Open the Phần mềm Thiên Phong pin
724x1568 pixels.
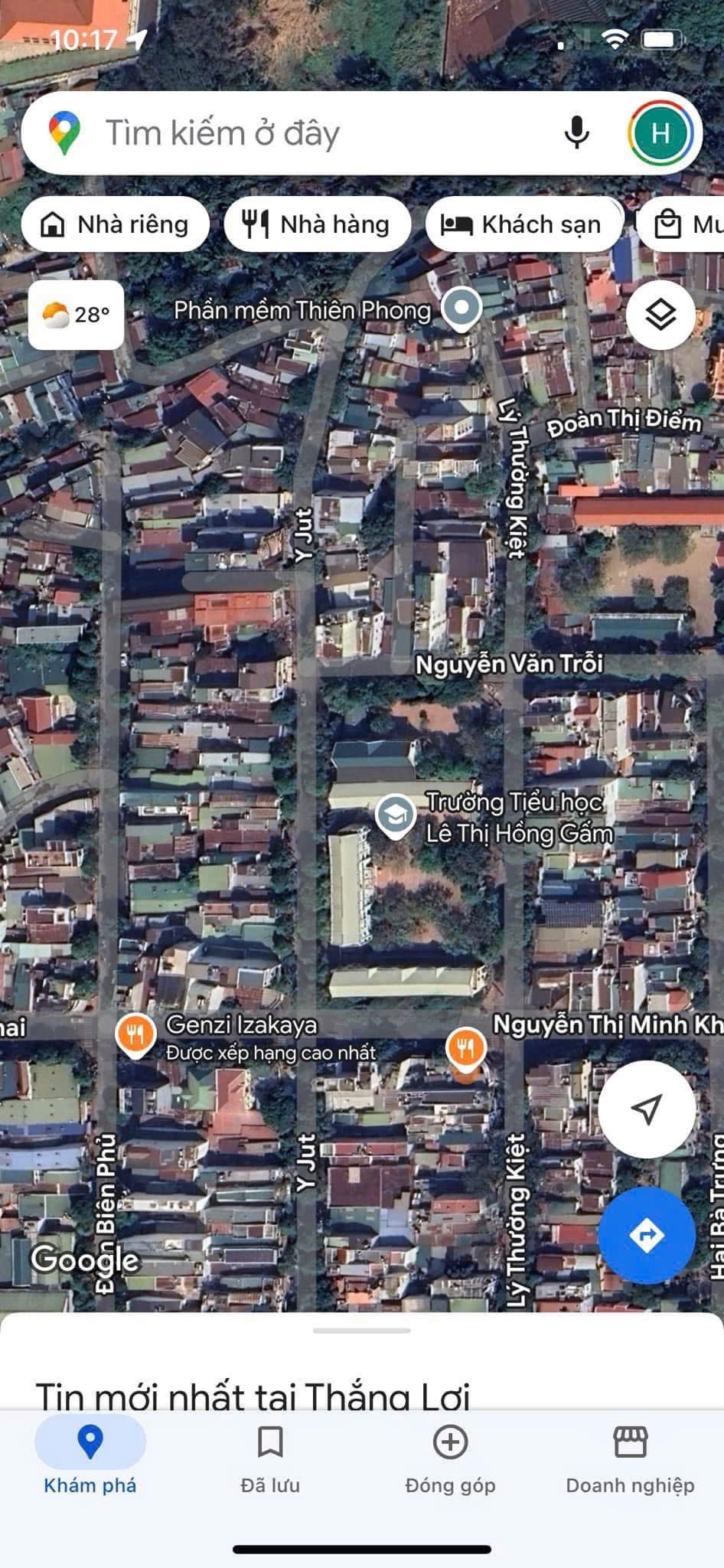pyautogui.click(x=461, y=308)
